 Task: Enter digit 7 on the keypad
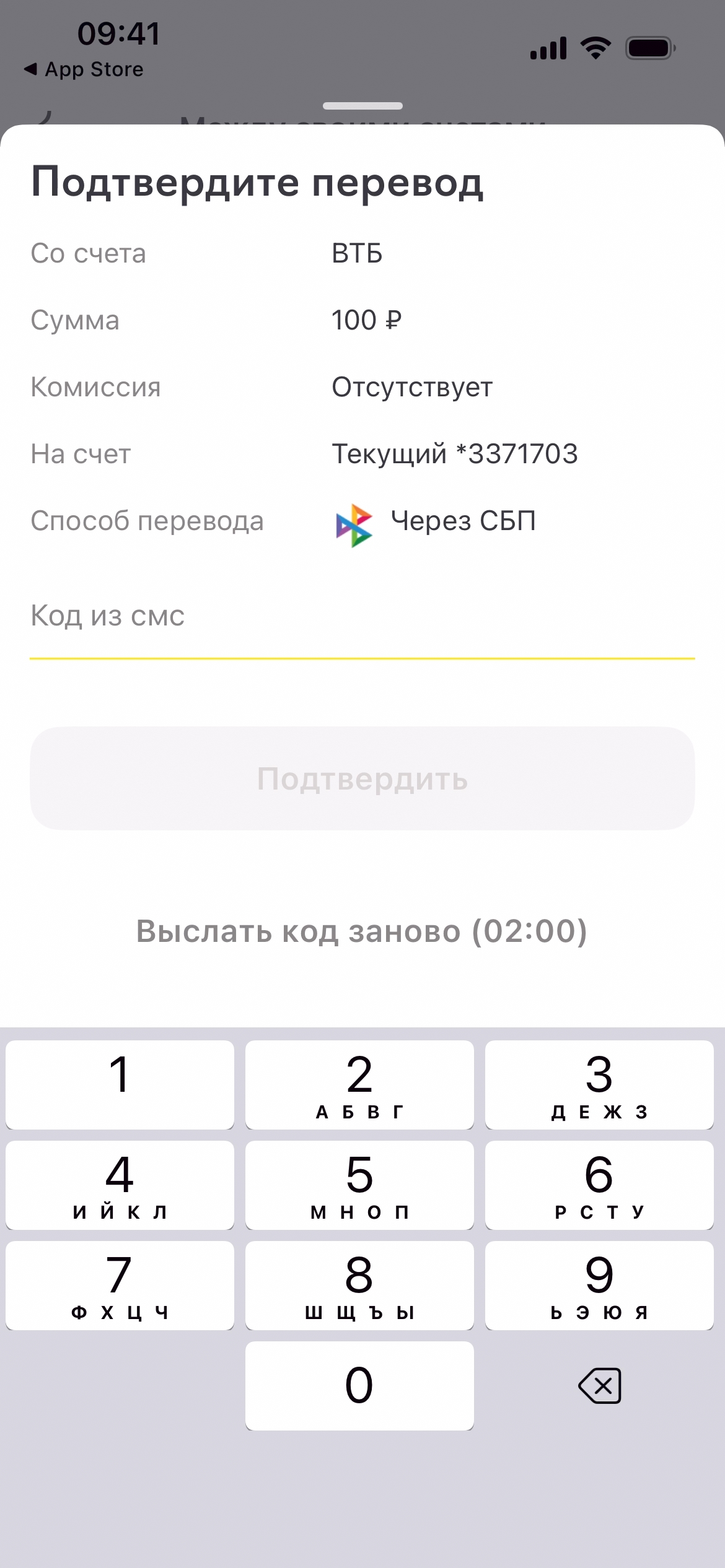[120, 1285]
